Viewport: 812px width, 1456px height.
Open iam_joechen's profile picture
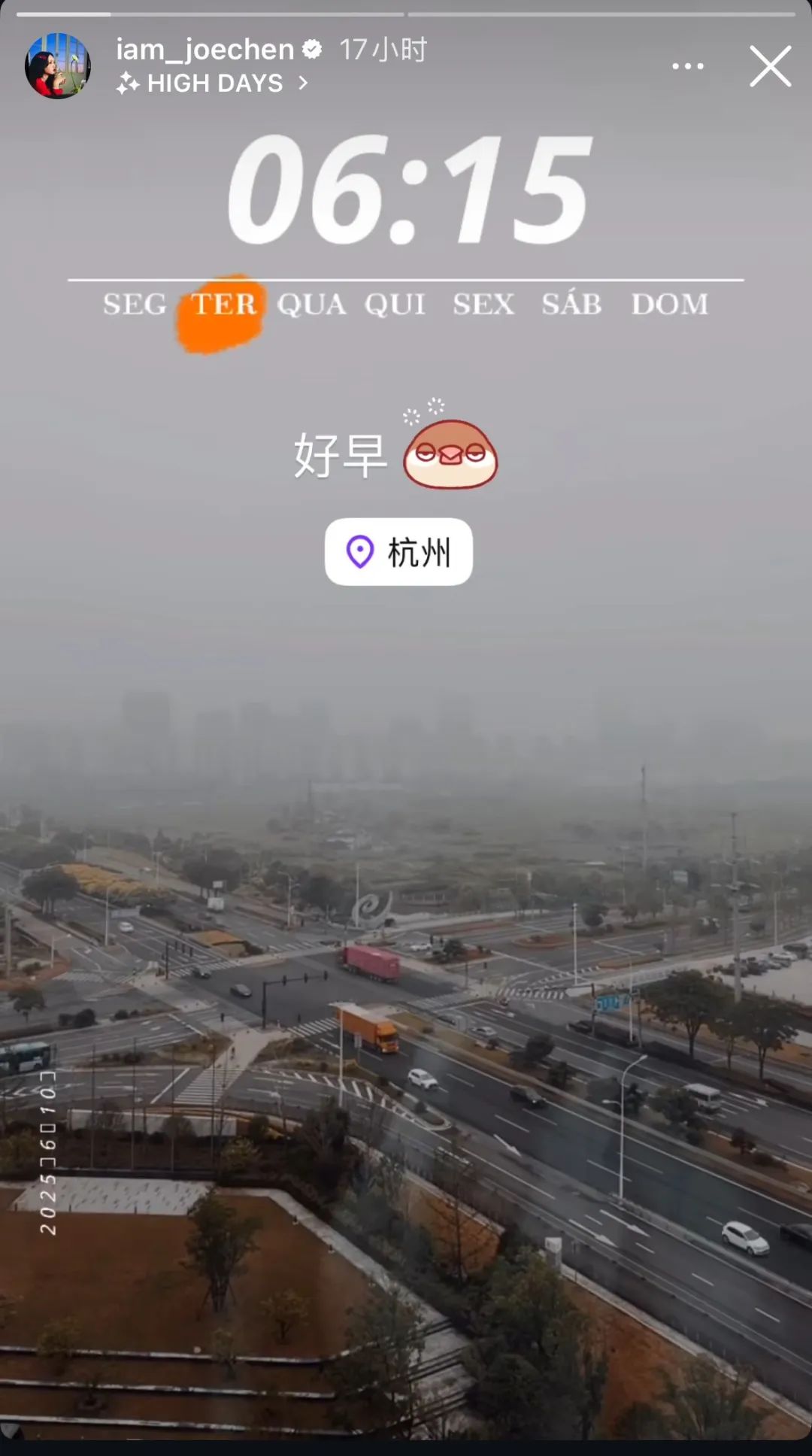[58, 66]
